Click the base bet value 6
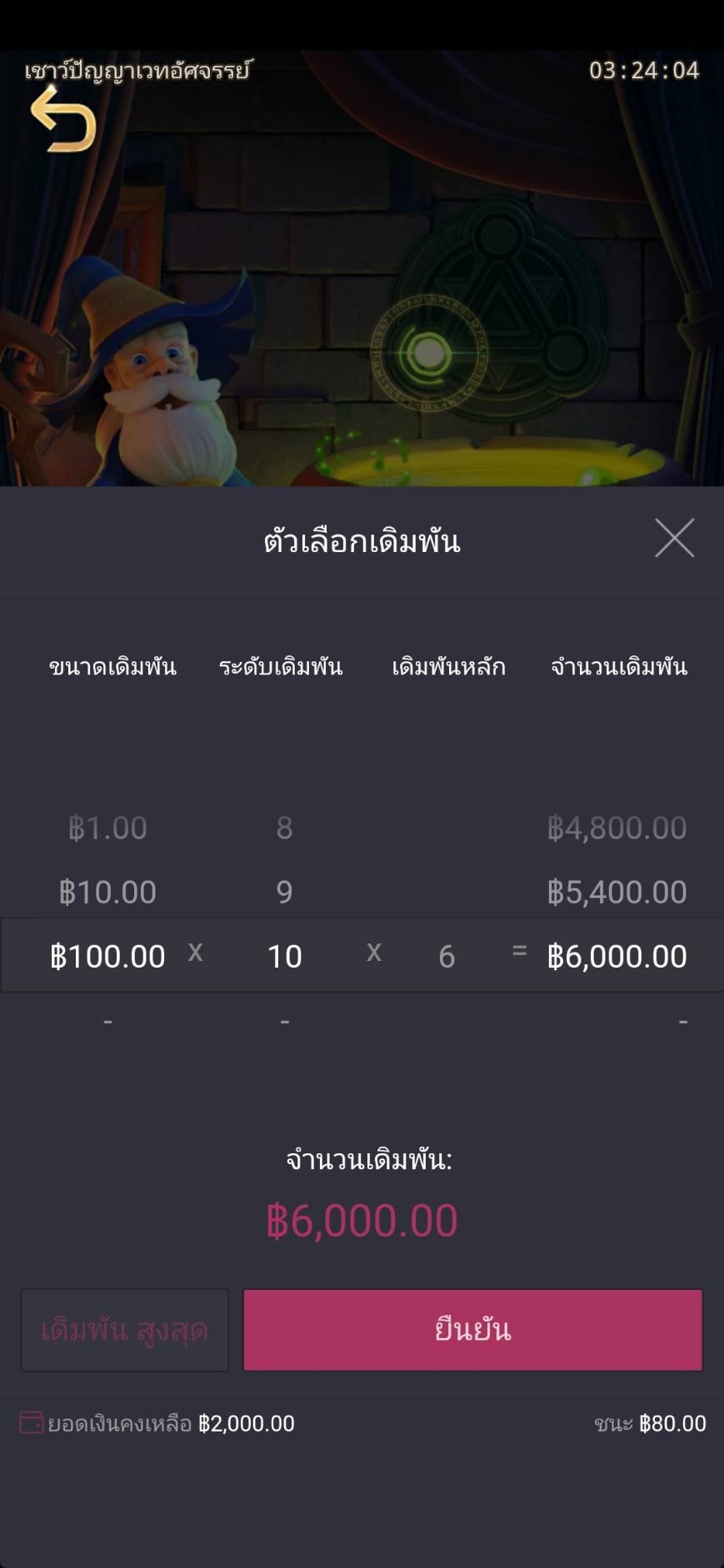The height and width of the screenshot is (1568, 724). tap(447, 958)
